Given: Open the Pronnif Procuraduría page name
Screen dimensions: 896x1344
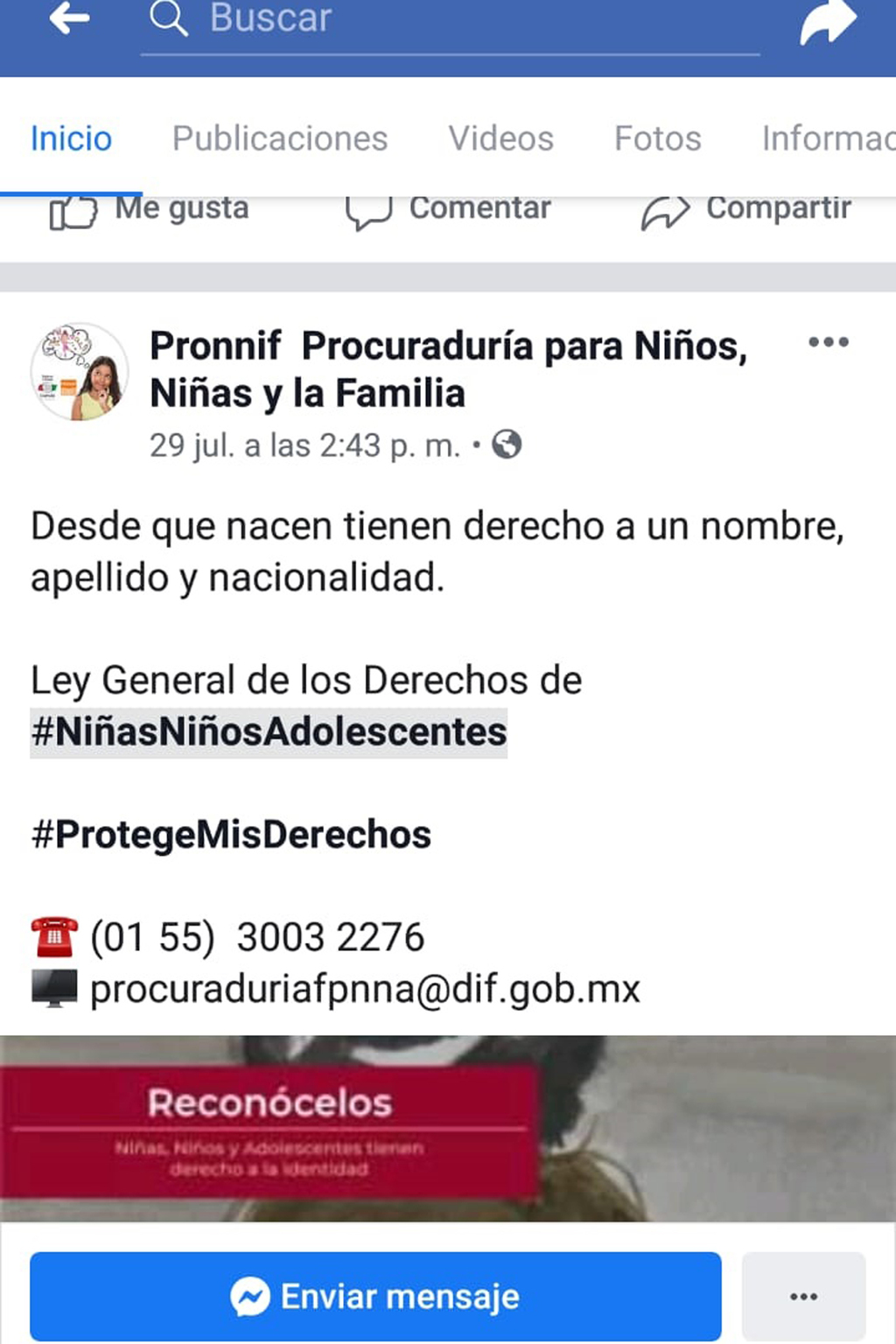Looking at the screenshot, I should [x=448, y=369].
